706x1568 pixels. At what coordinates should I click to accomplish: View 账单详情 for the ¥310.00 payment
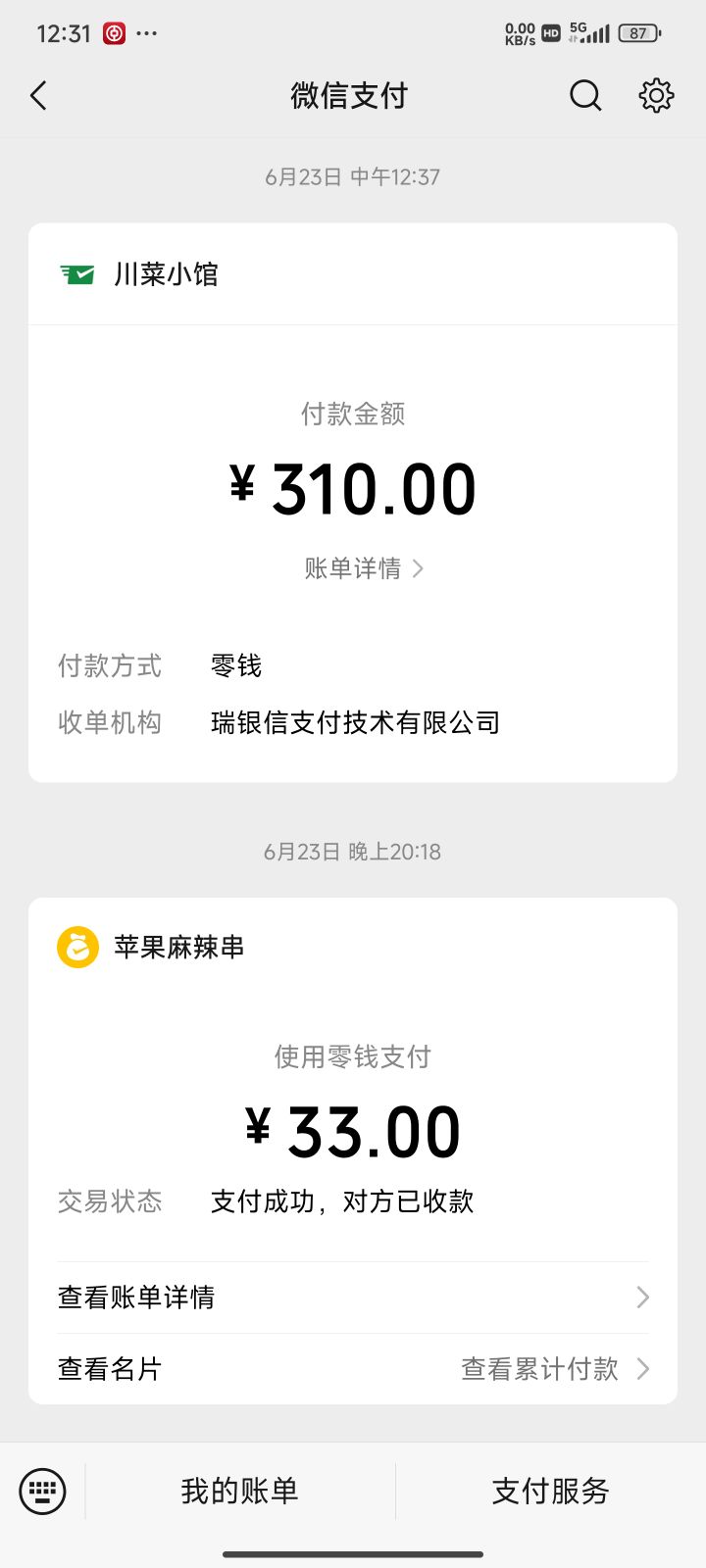coord(364,568)
